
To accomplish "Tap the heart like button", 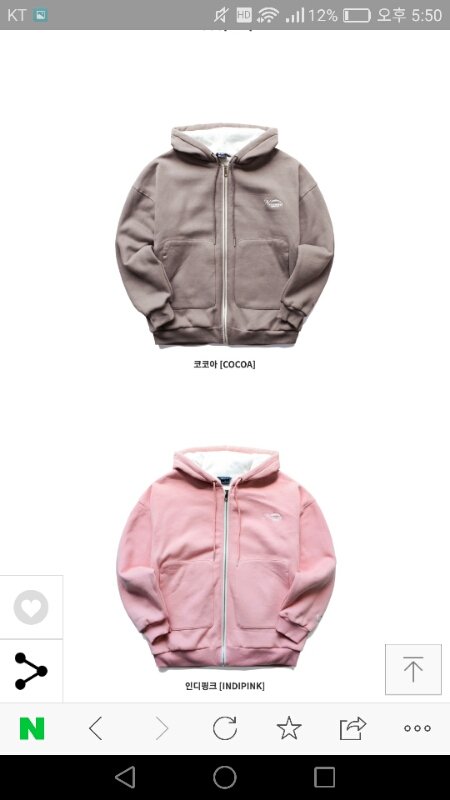I will (x=31, y=607).
